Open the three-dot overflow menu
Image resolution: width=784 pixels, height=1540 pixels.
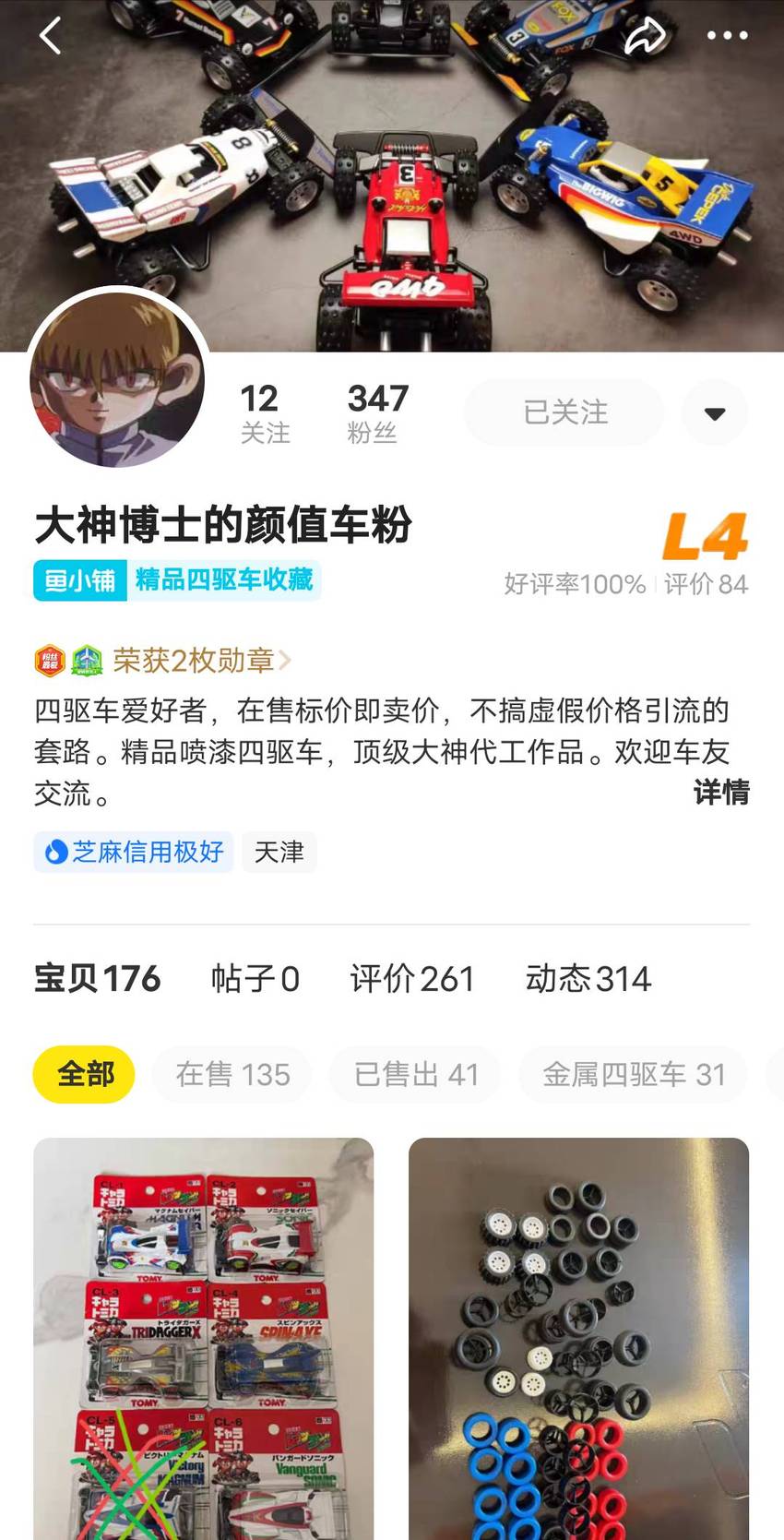(727, 36)
